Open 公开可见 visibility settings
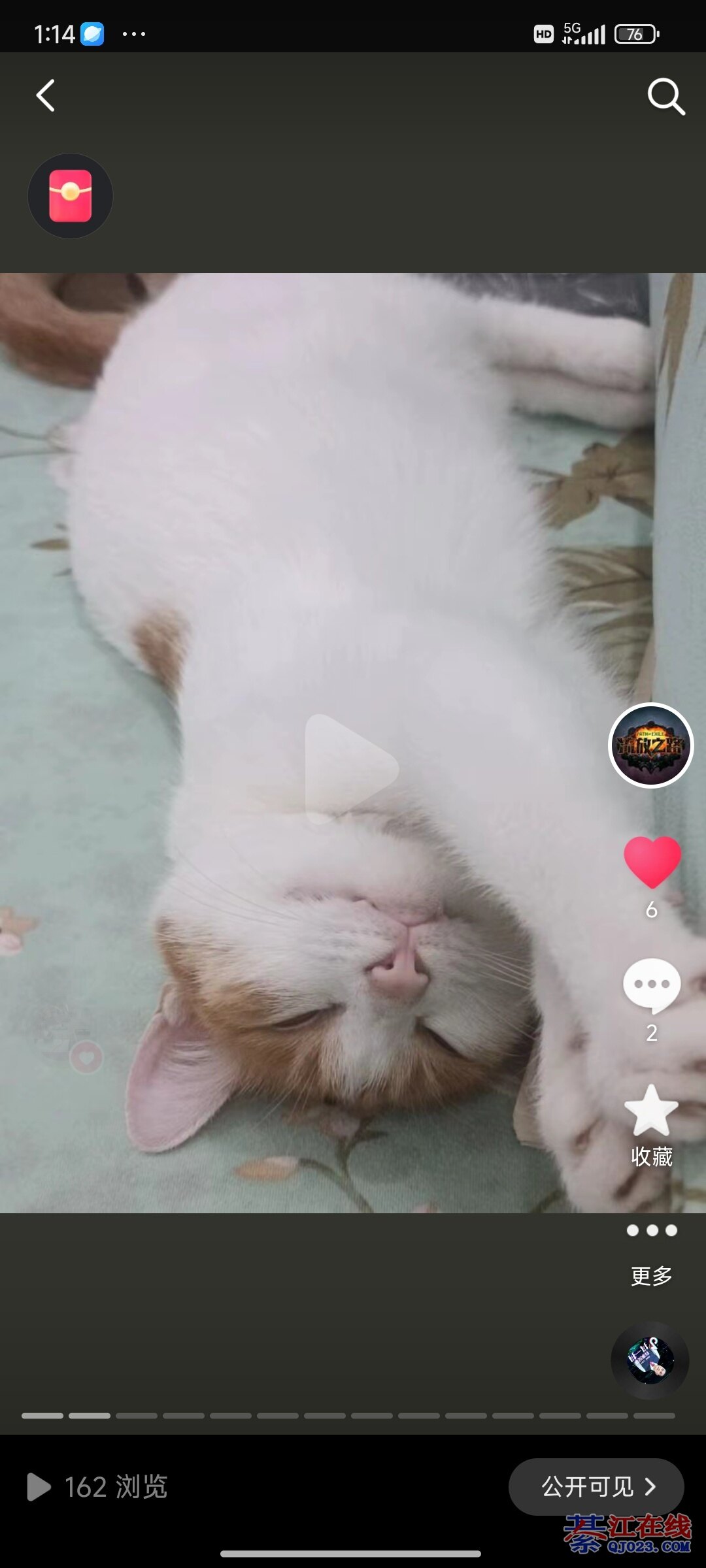 [x=596, y=1487]
